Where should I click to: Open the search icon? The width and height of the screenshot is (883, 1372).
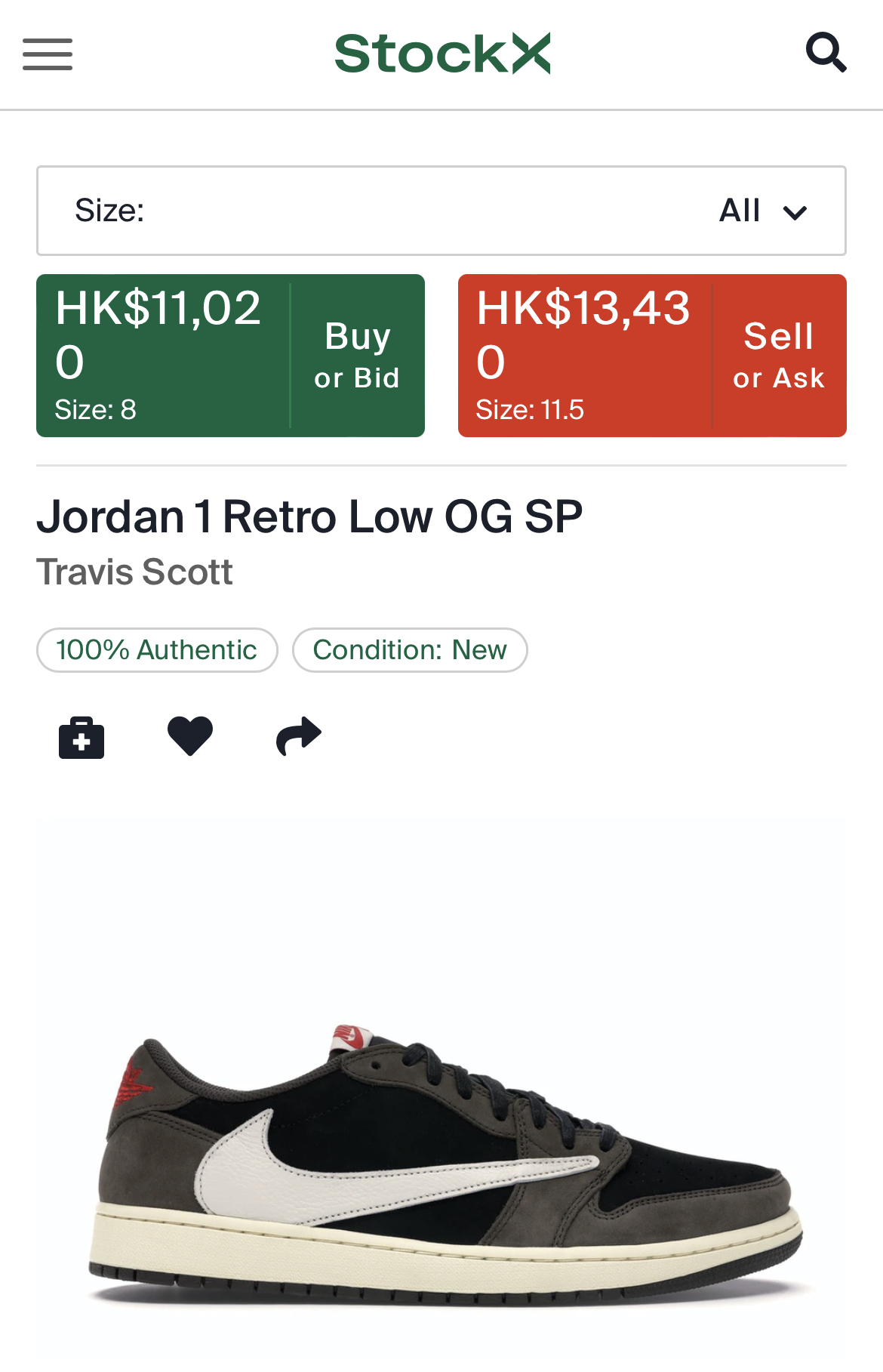pos(826,53)
